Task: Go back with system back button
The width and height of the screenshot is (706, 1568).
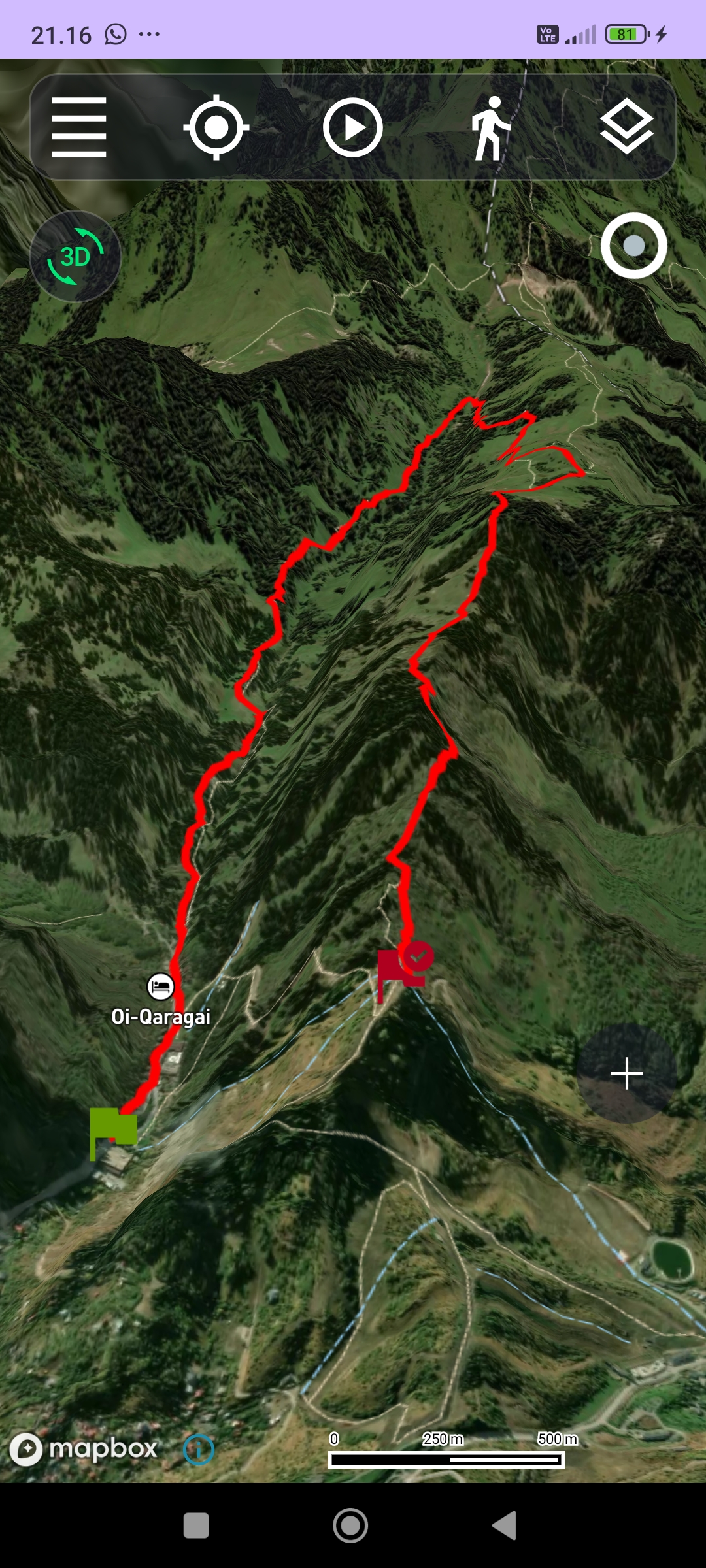Action: [x=505, y=1526]
